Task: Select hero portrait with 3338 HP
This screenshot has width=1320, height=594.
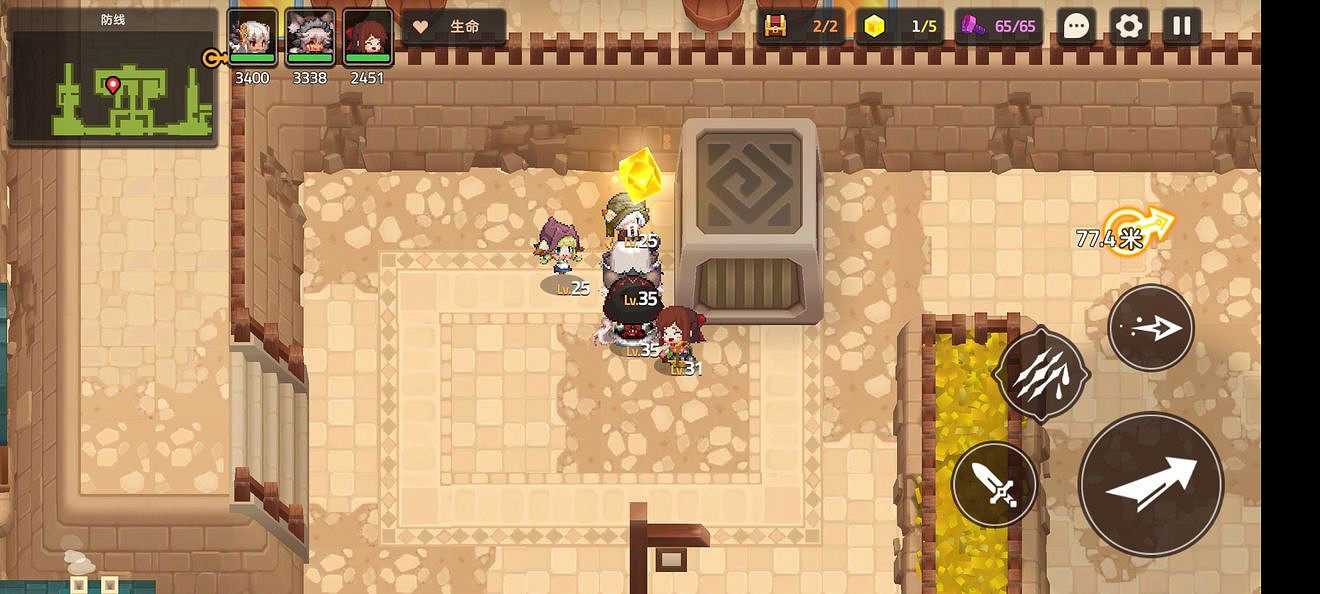Action: (x=310, y=38)
